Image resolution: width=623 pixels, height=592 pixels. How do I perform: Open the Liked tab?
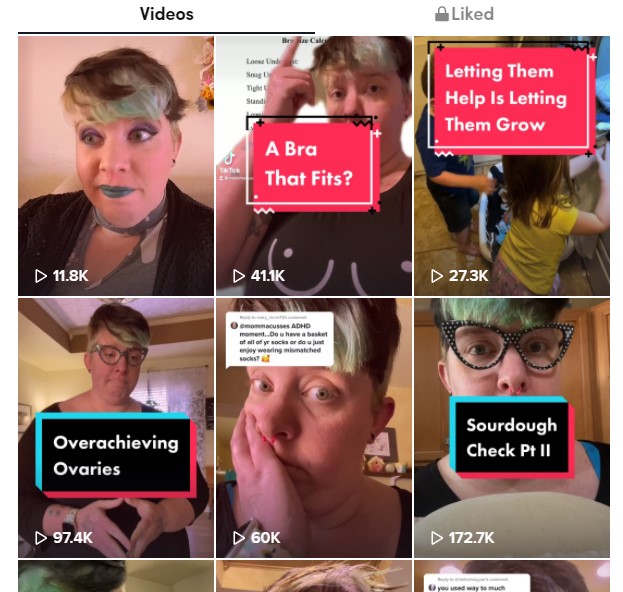(464, 14)
